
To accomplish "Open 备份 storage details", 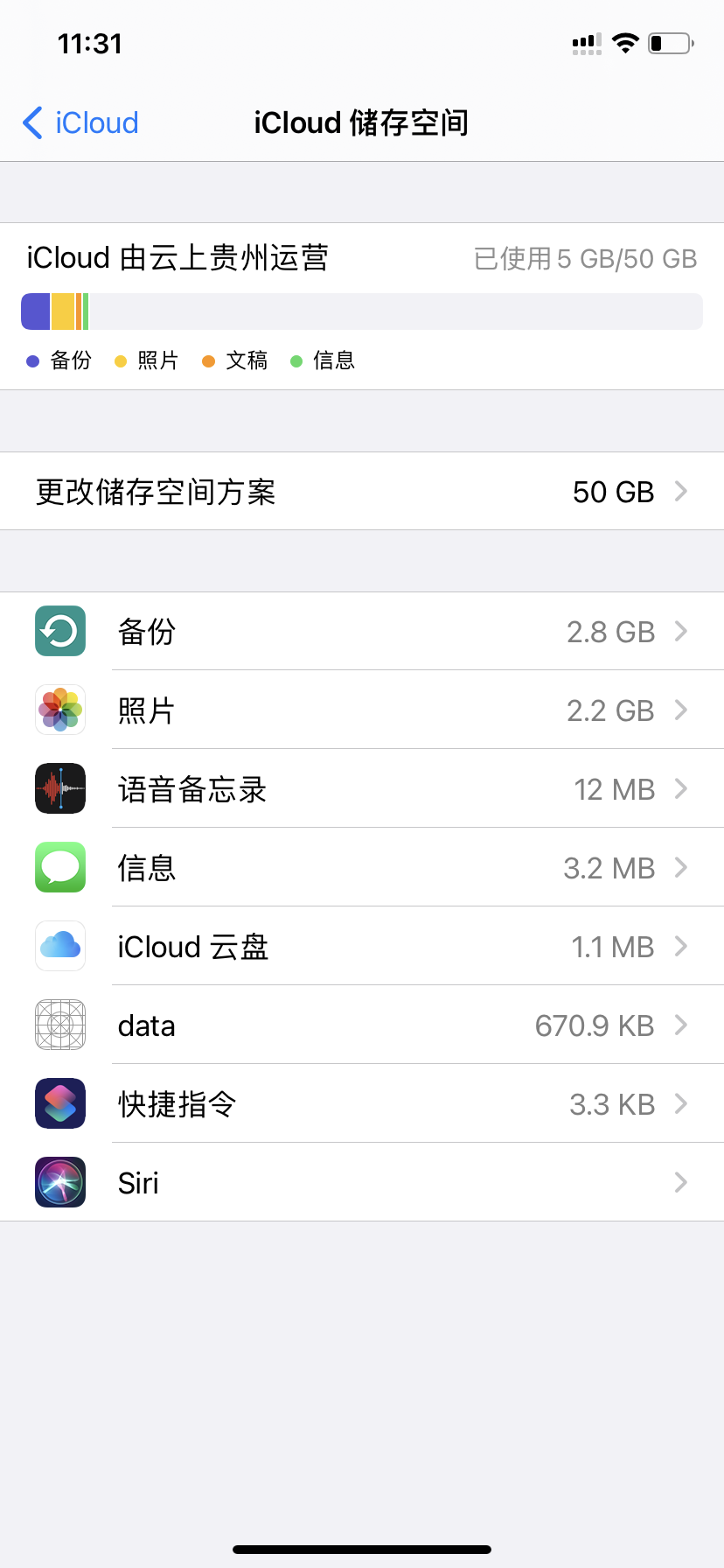I will click(x=362, y=632).
